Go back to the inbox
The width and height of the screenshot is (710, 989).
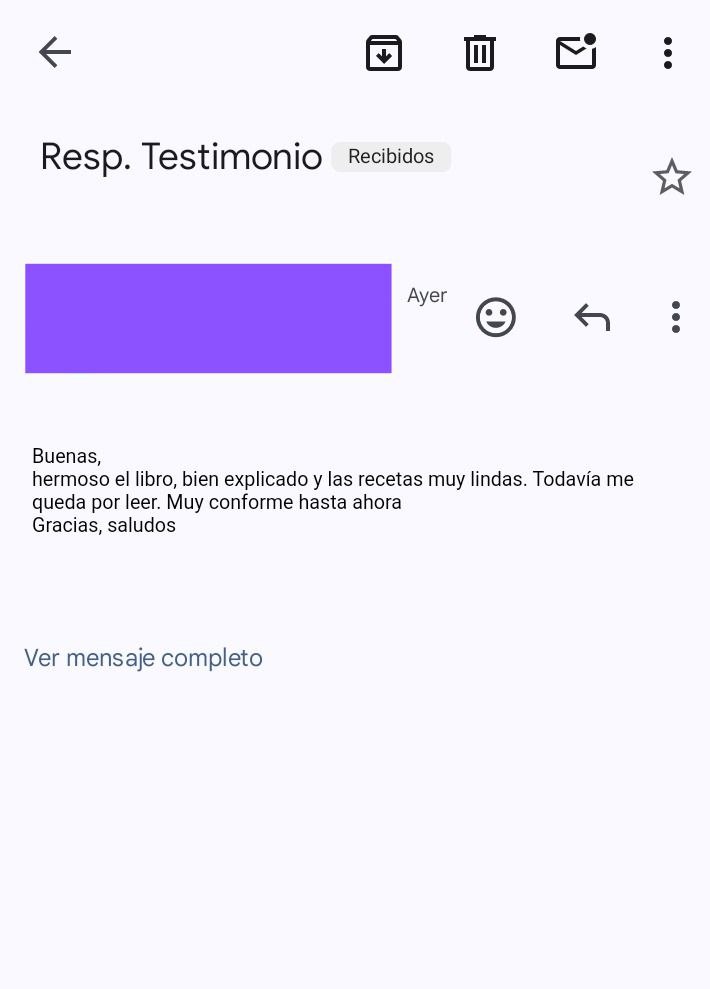tap(55, 52)
